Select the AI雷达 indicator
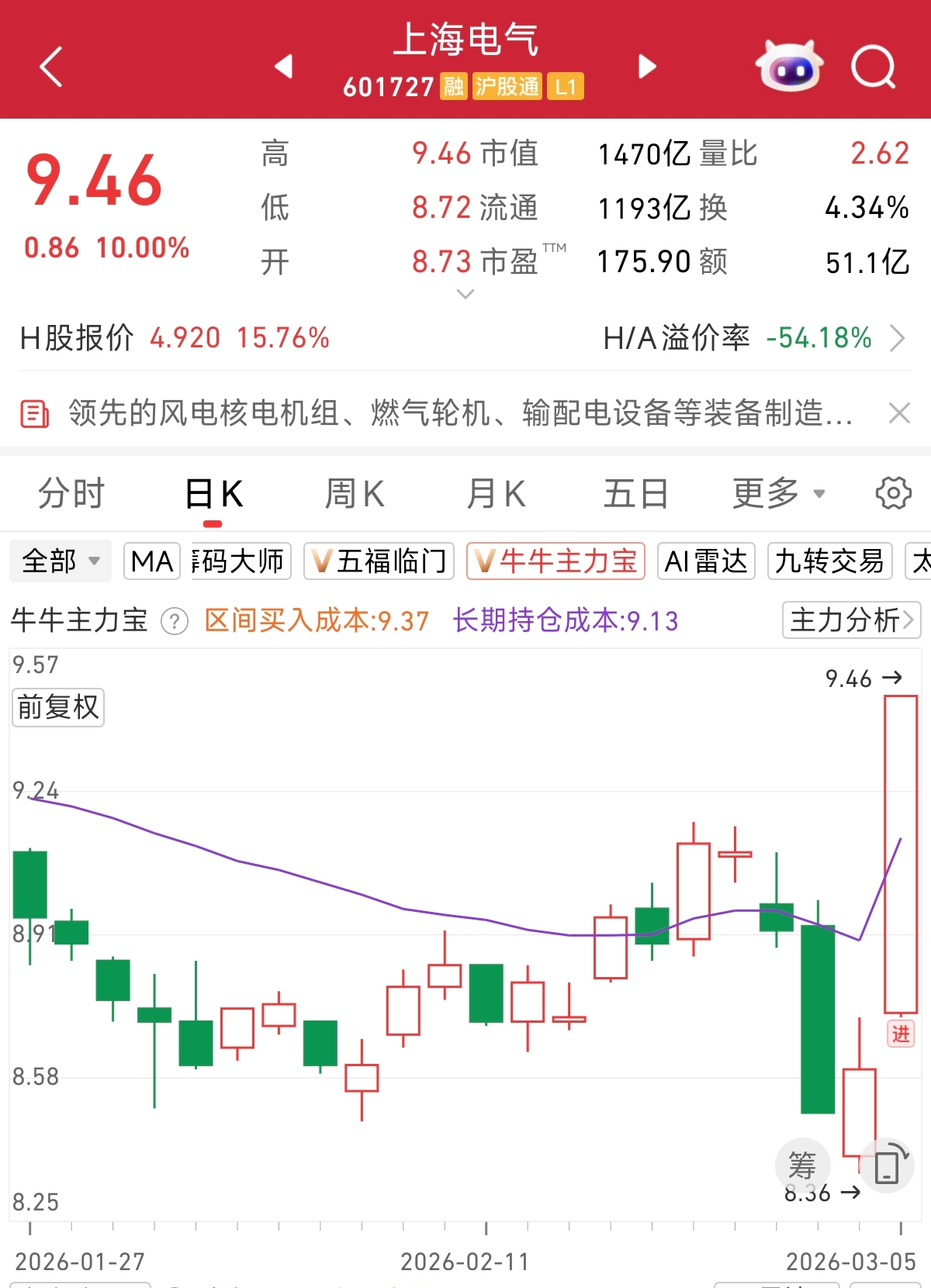The image size is (931, 1288). [706, 561]
